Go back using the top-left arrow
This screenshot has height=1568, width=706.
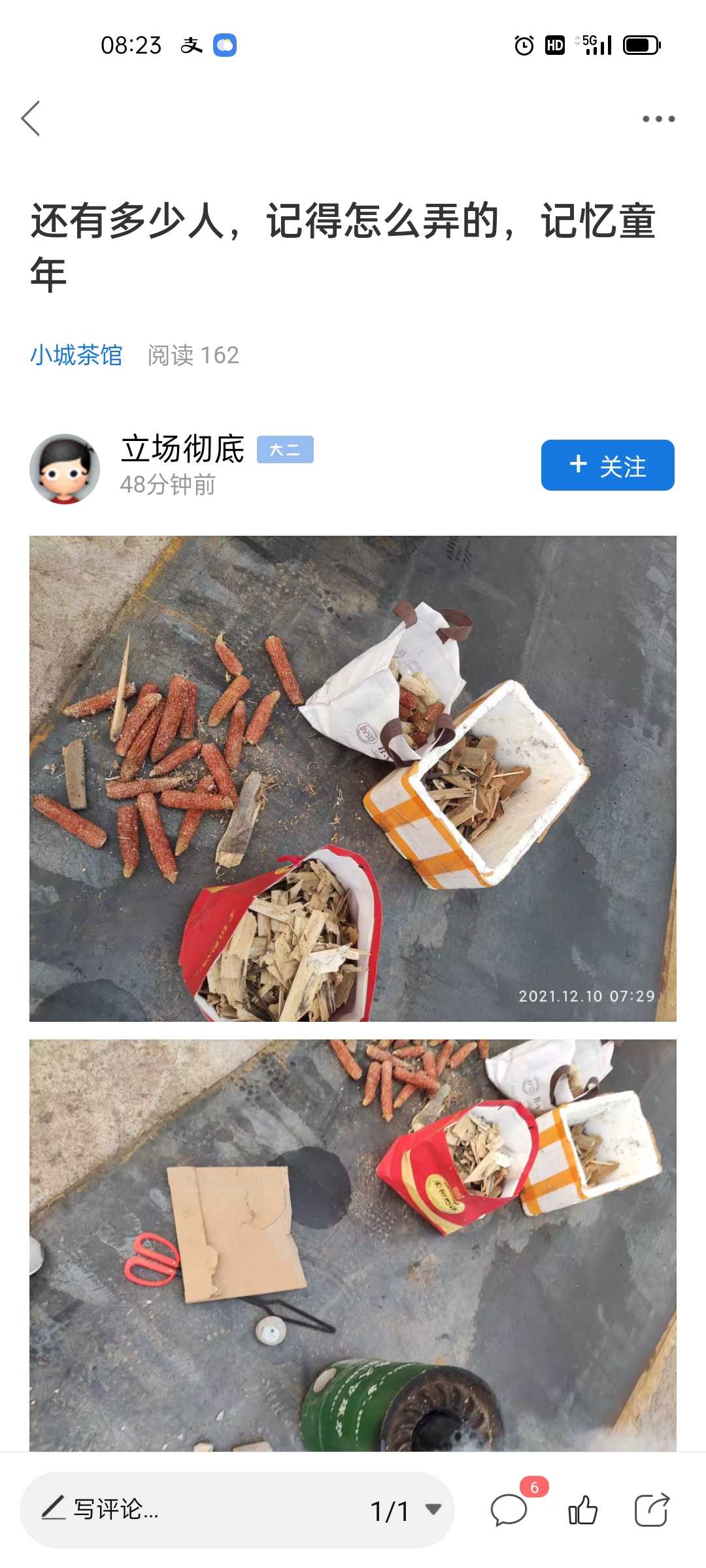coord(31,118)
